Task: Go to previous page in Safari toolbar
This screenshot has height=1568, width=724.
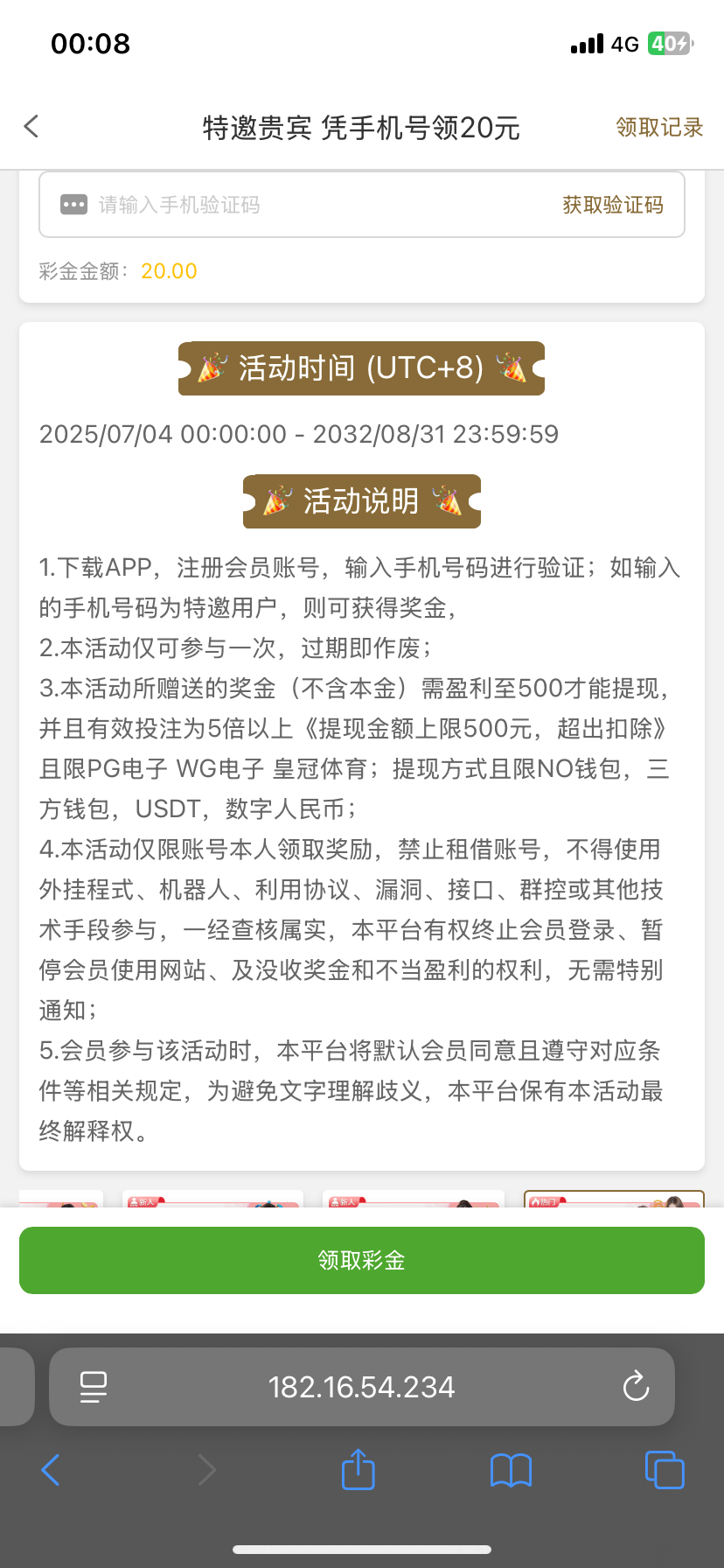Action: click(51, 1470)
